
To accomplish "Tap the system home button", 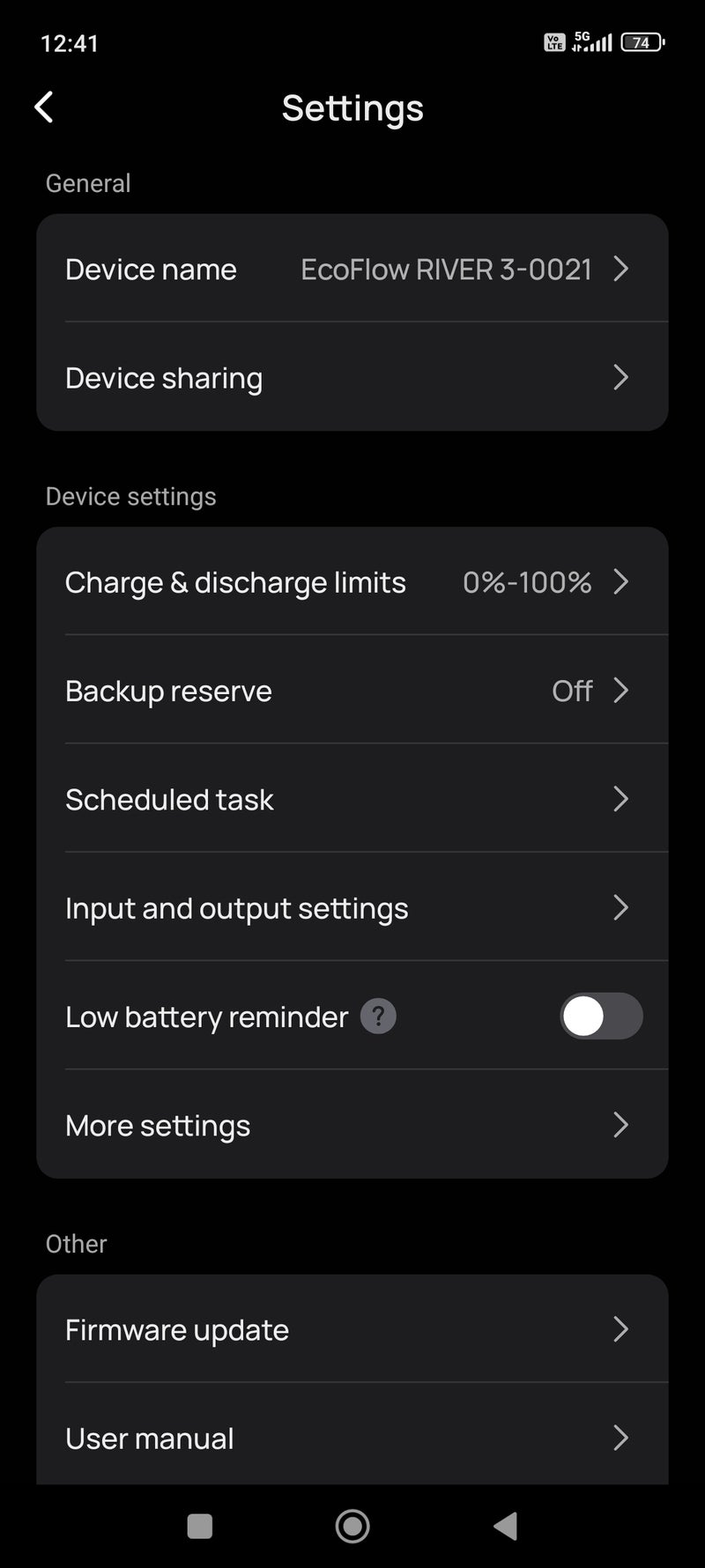I will pos(352,1526).
